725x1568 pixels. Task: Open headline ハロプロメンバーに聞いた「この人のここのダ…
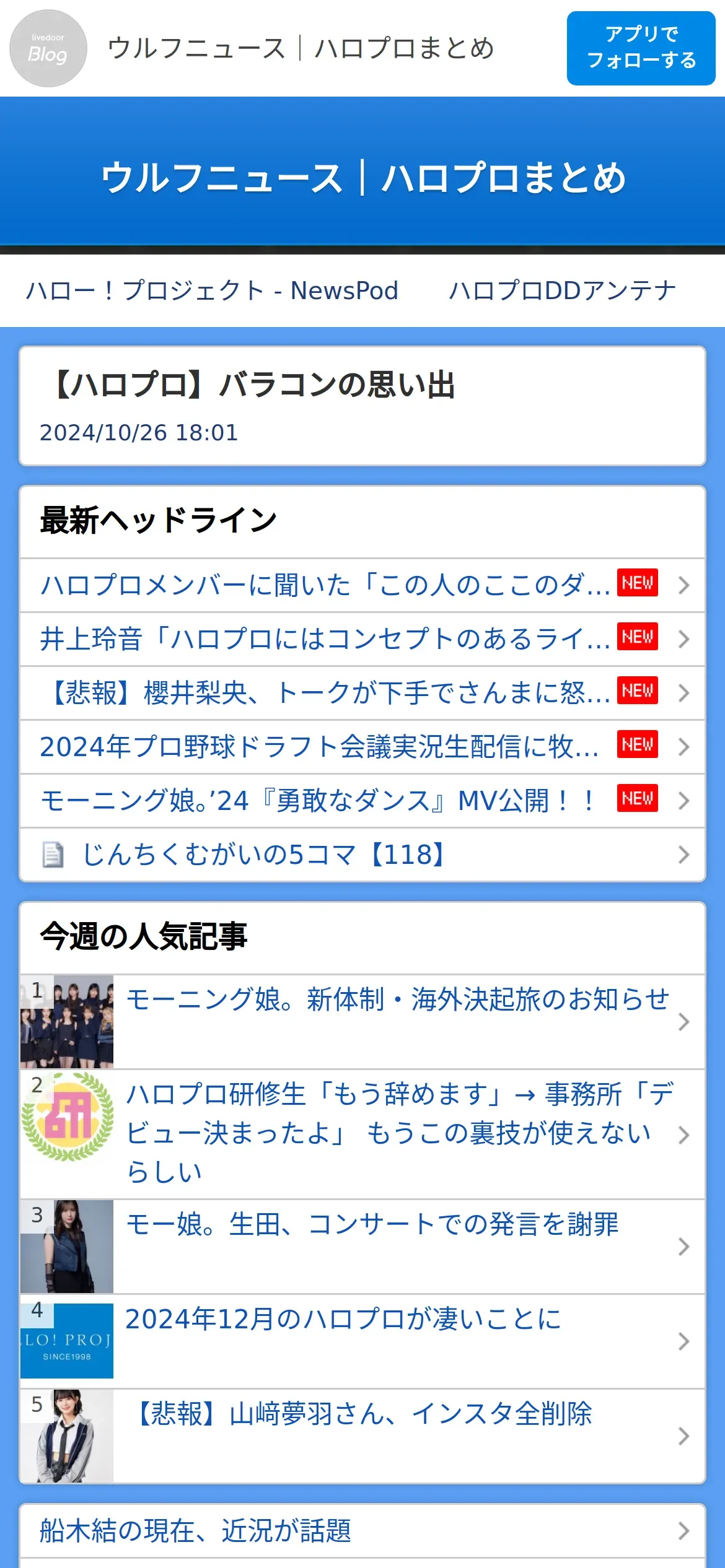tap(325, 585)
